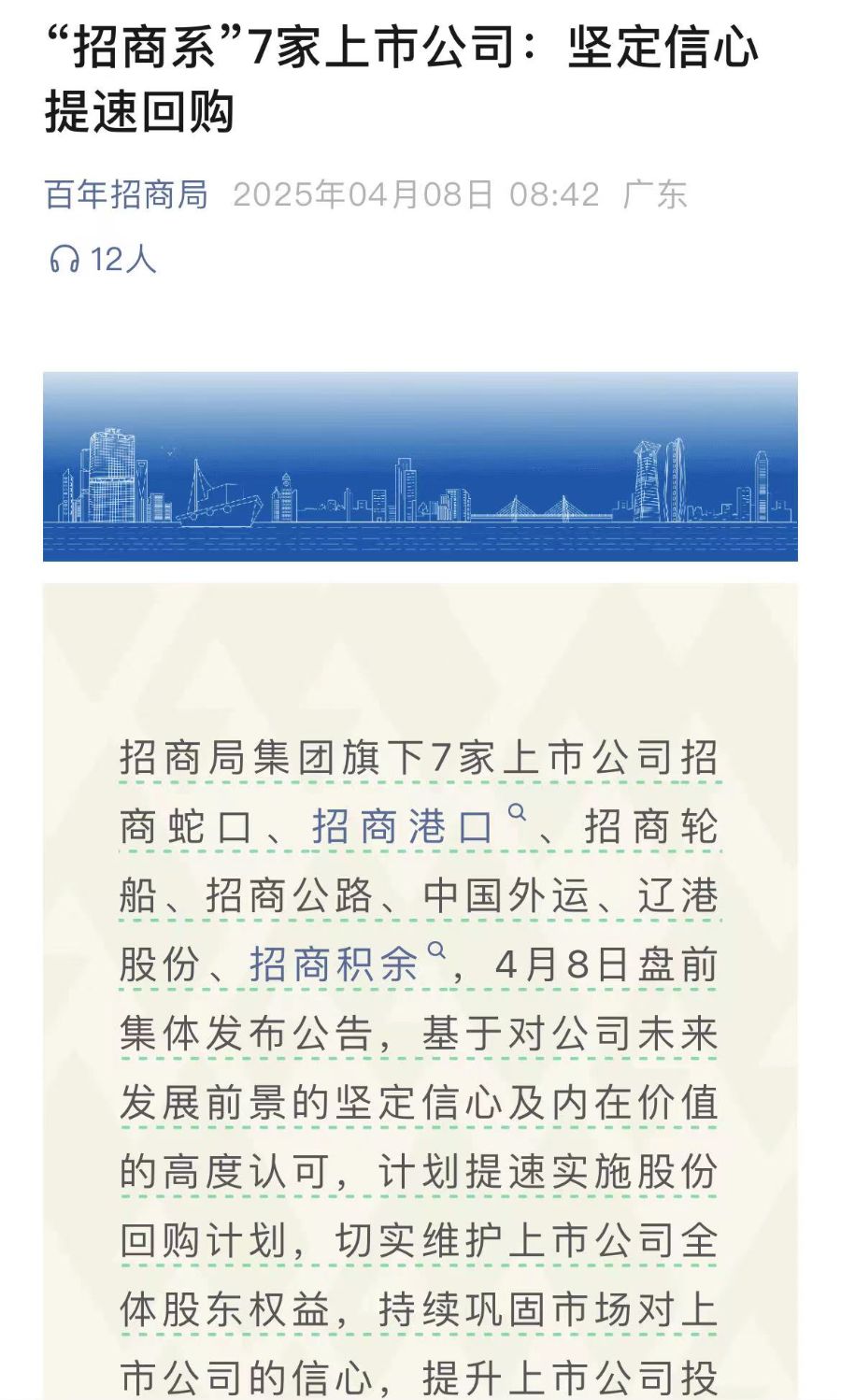The width and height of the screenshot is (841, 1400).
Task: Open the 百年招商局 account page
Action: (x=126, y=194)
